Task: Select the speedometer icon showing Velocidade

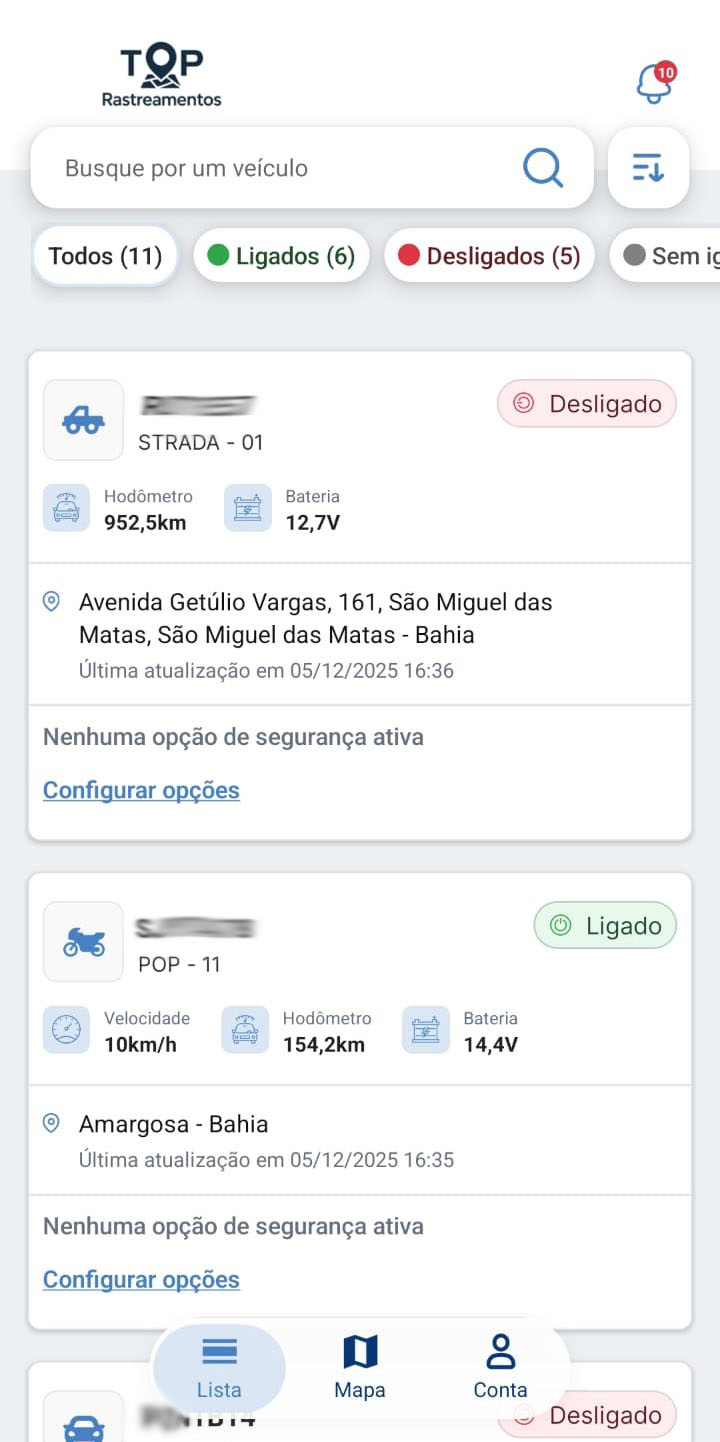Action: [x=66, y=1030]
